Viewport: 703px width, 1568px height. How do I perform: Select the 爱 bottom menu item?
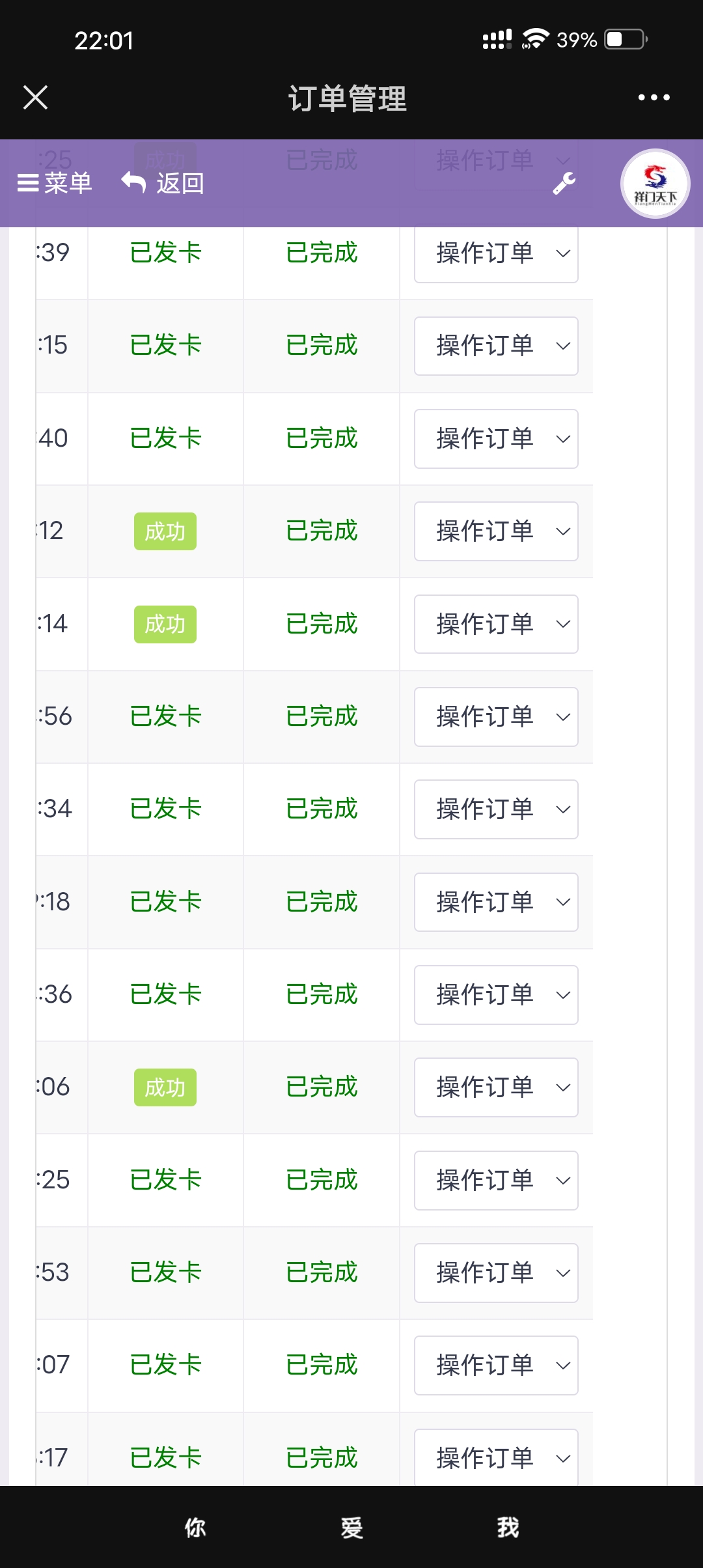[x=351, y=1527]
